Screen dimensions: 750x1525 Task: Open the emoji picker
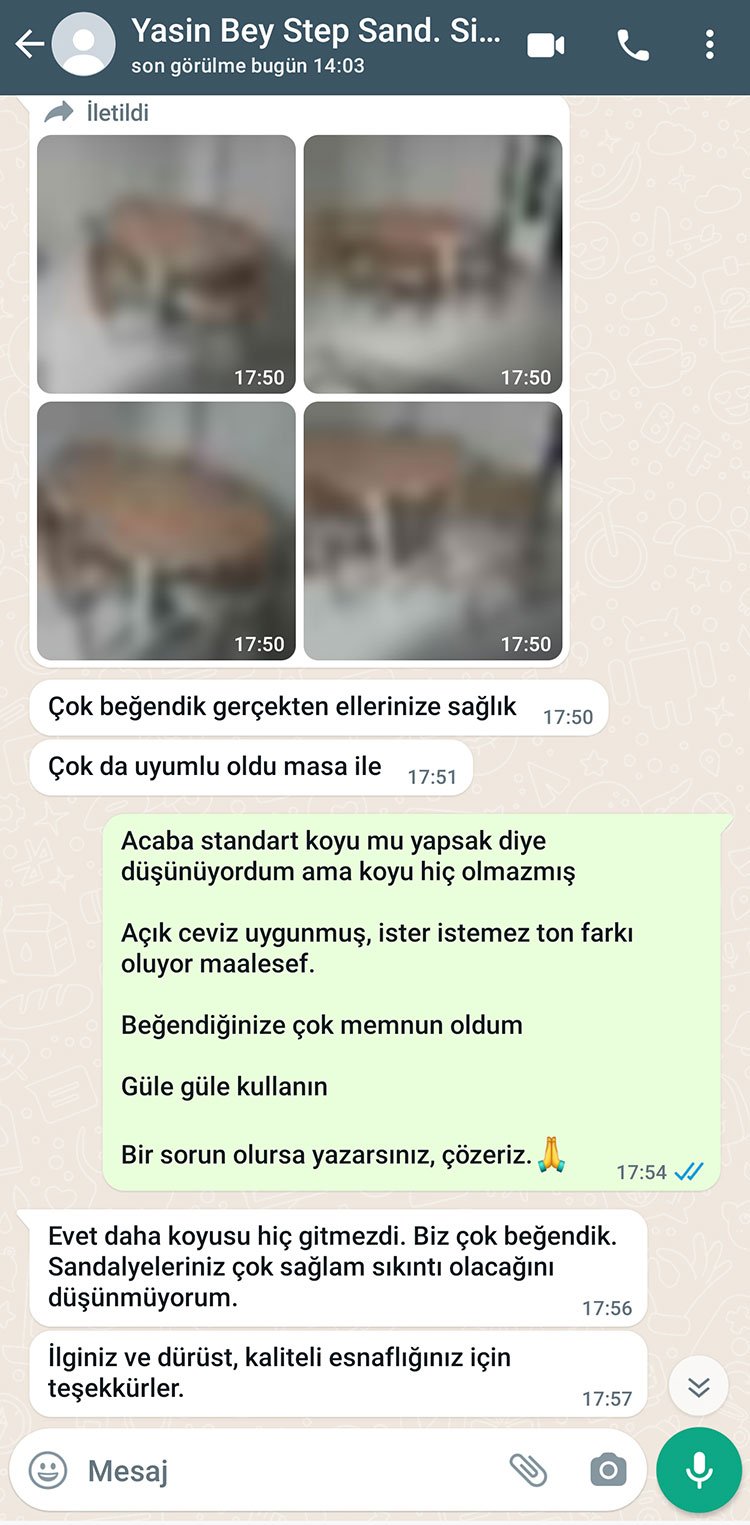point(48,1470)
